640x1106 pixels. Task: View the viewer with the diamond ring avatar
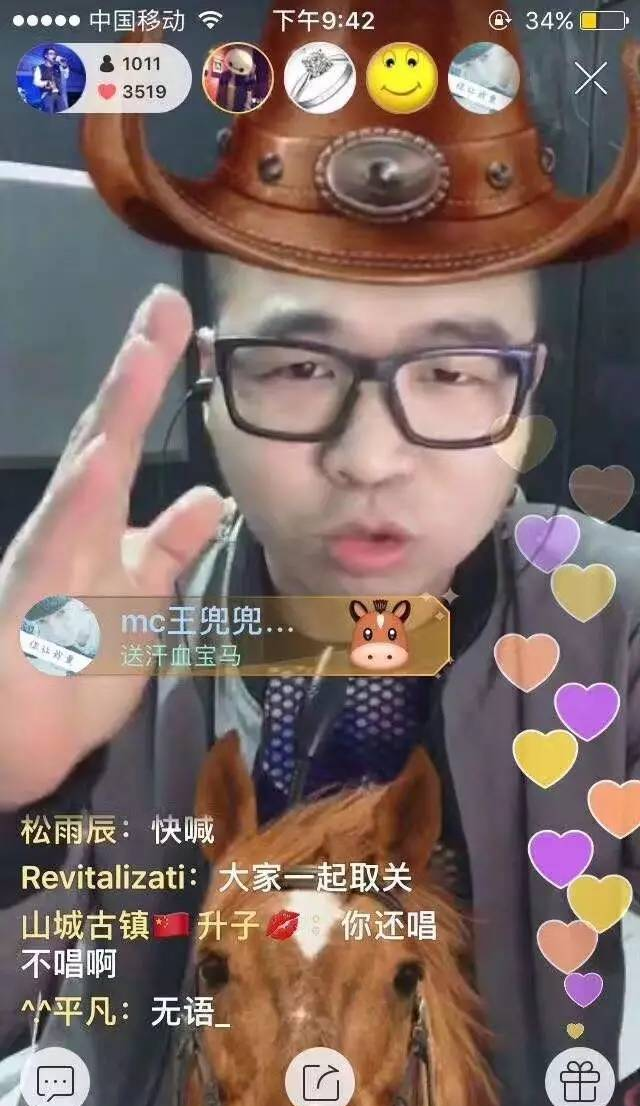(320, 78)
